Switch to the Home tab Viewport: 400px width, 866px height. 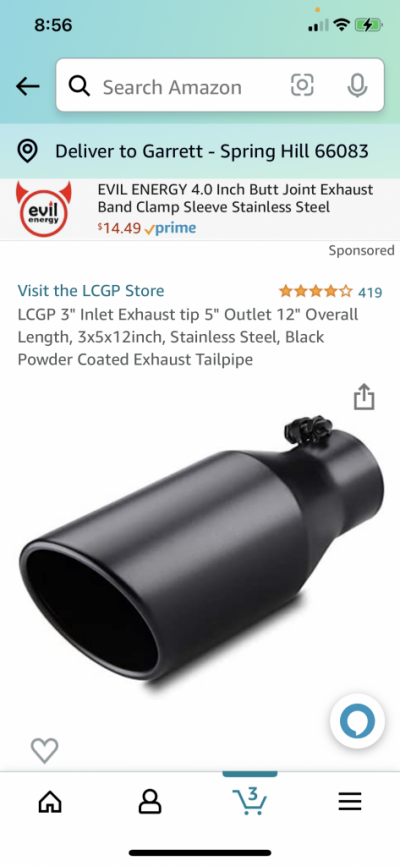tap(50, 801)
